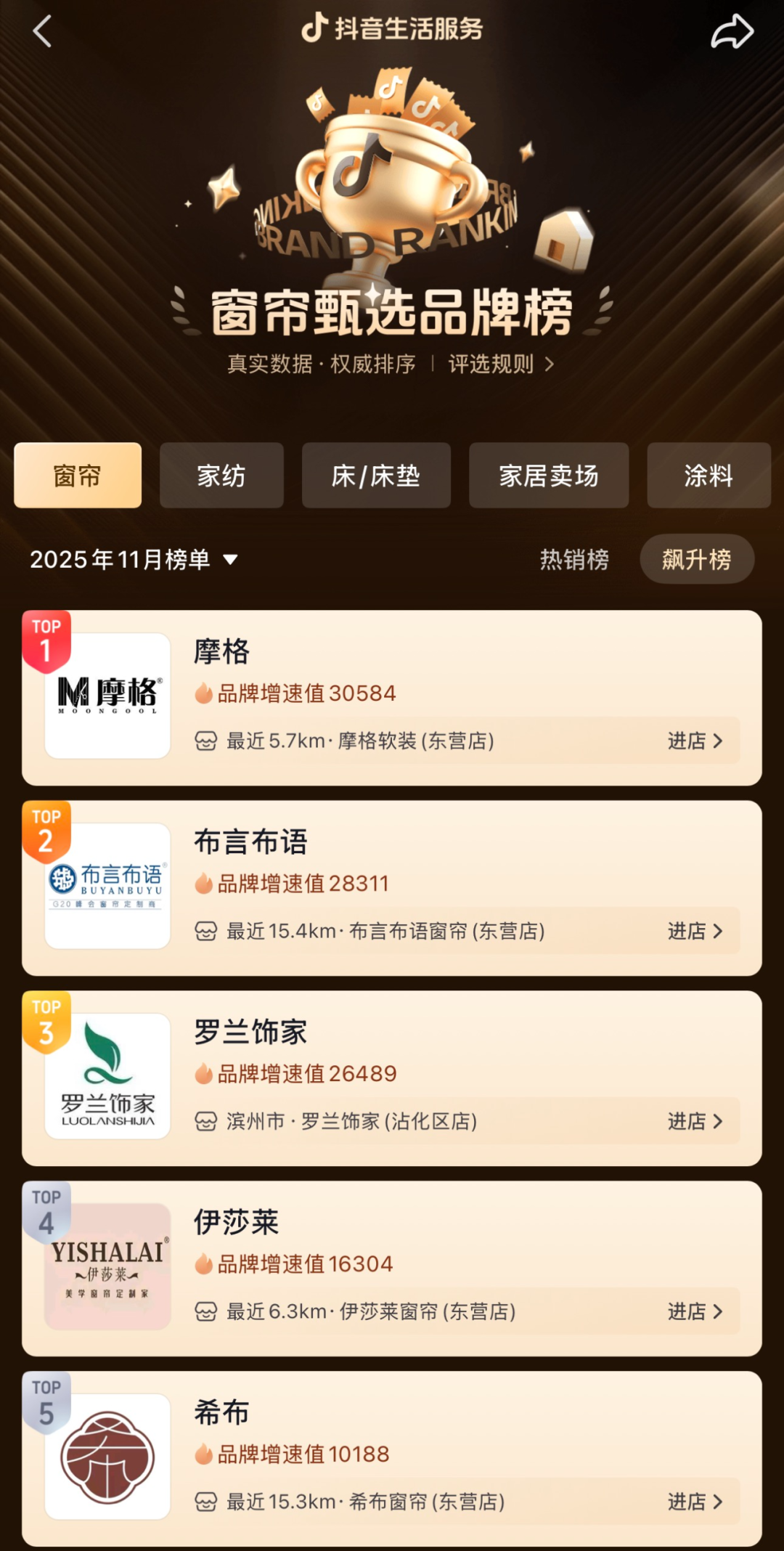This screenshot has height=1551, width=784.
Task: Switch to the 床/床垫 category tab
Action: [376, 476]
